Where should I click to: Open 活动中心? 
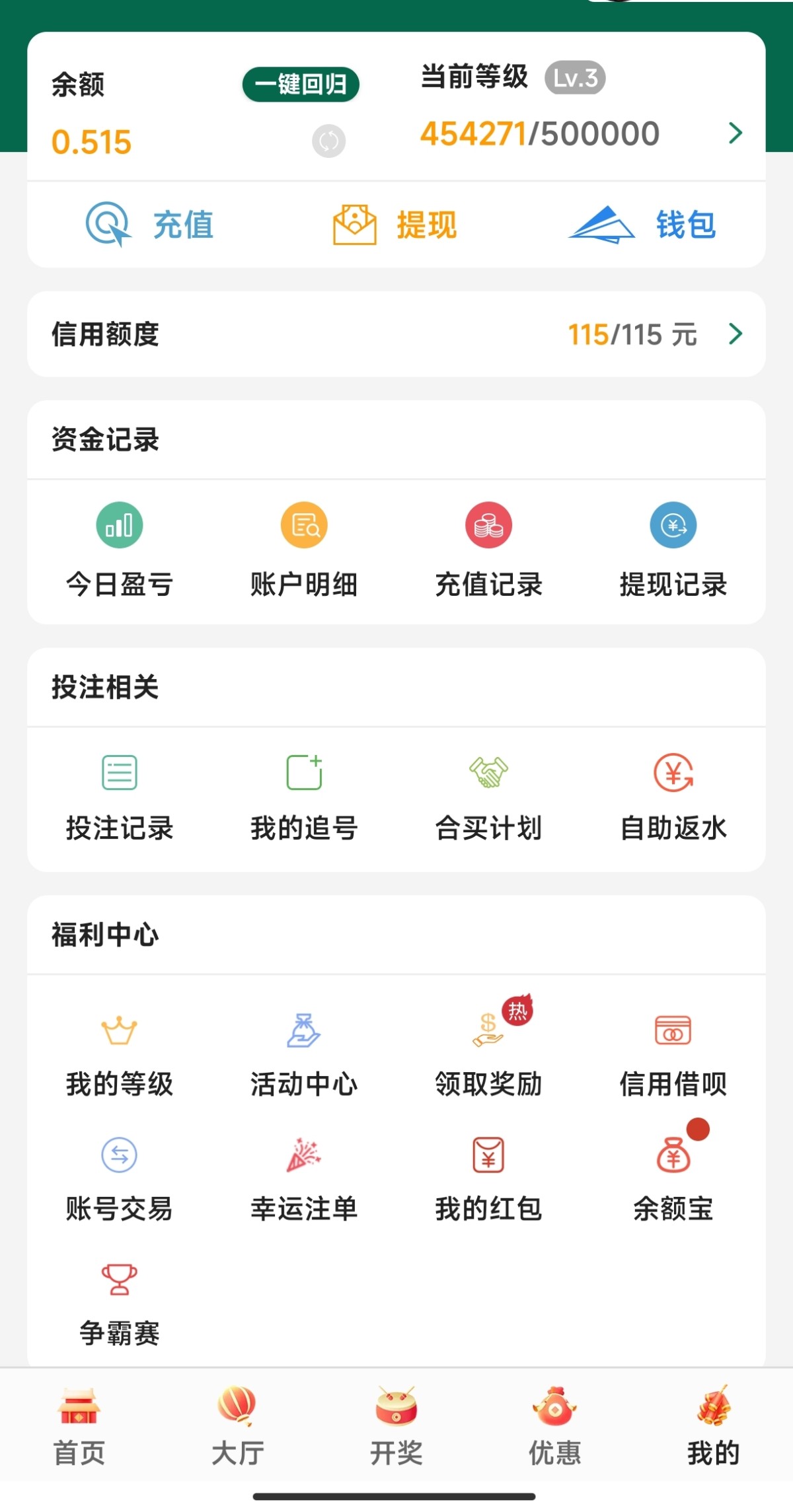coord(304,1054)
